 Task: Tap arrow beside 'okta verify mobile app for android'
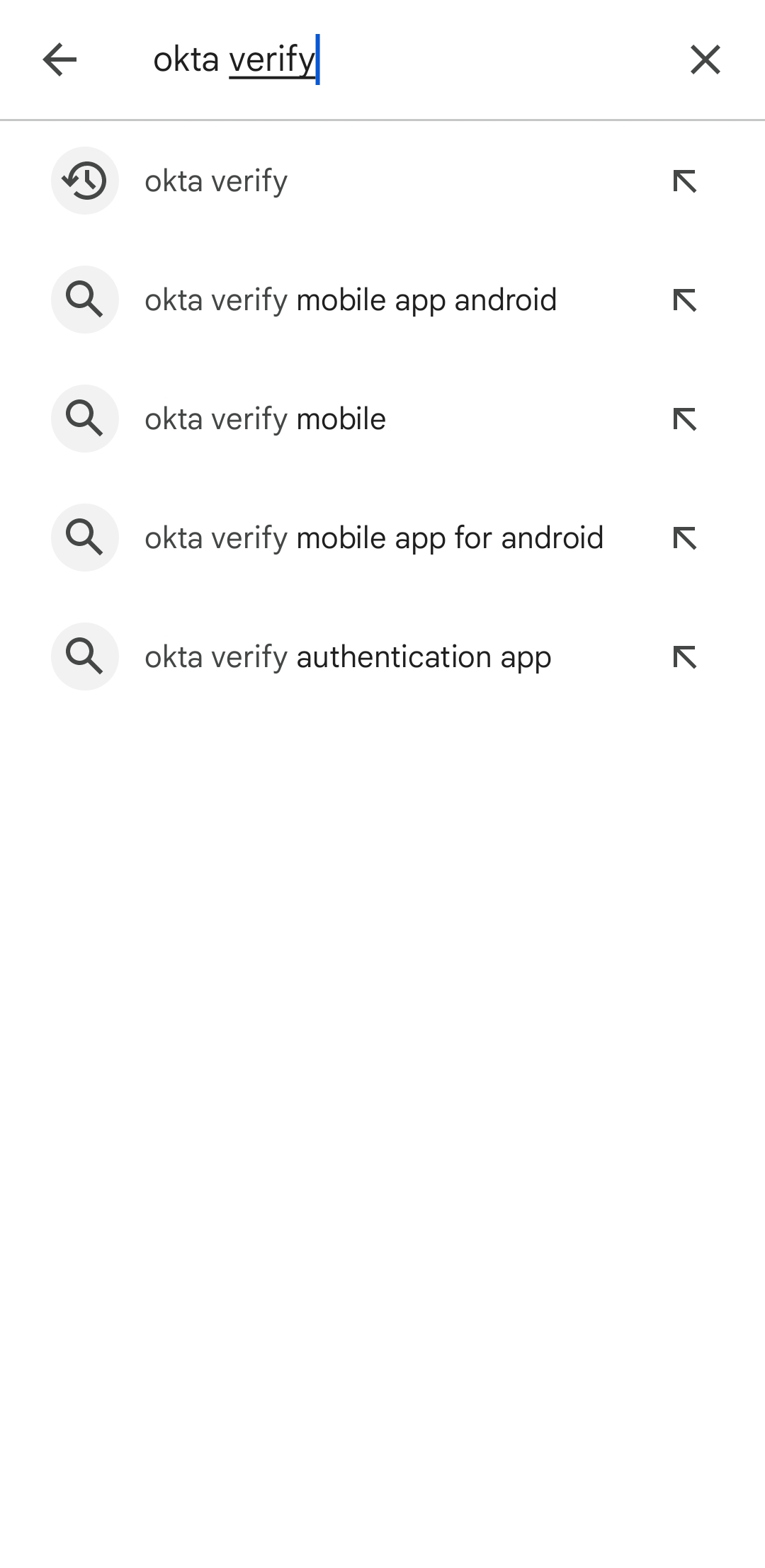(x=685, y=538)
